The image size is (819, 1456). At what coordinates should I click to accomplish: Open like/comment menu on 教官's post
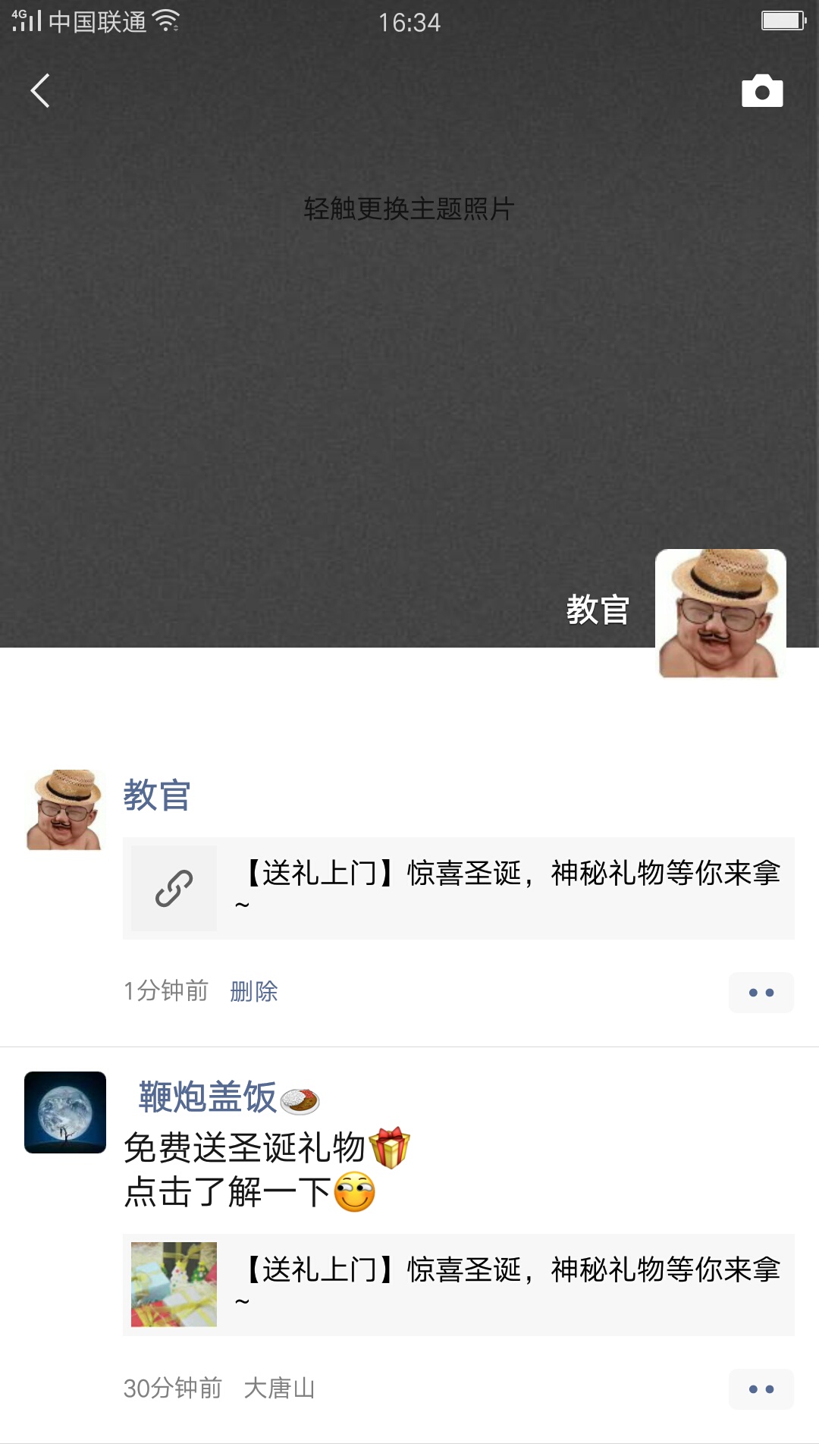click(761, 992)
